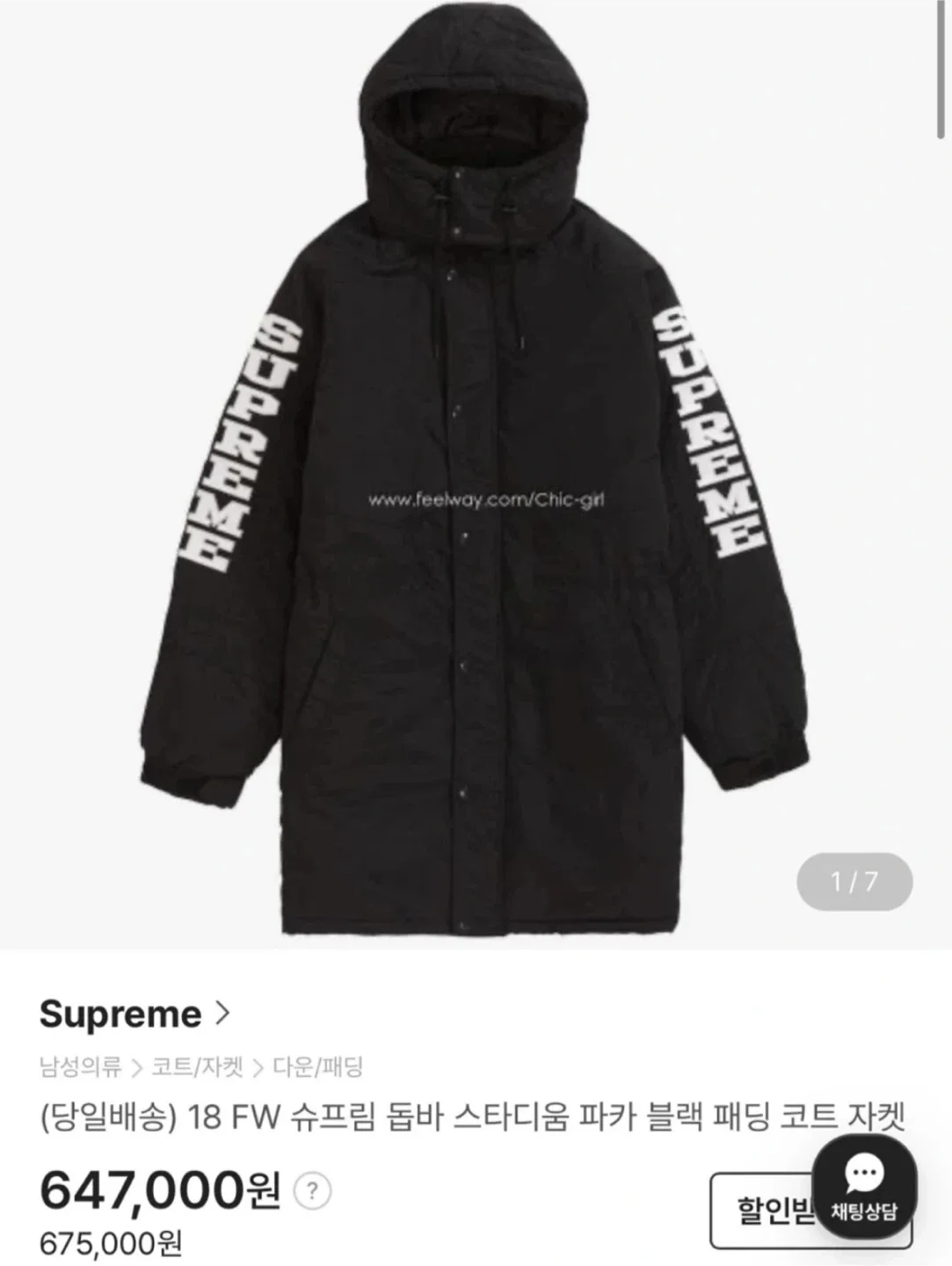Go to the 코트/자켓 category

click(x=198, y=1068)
